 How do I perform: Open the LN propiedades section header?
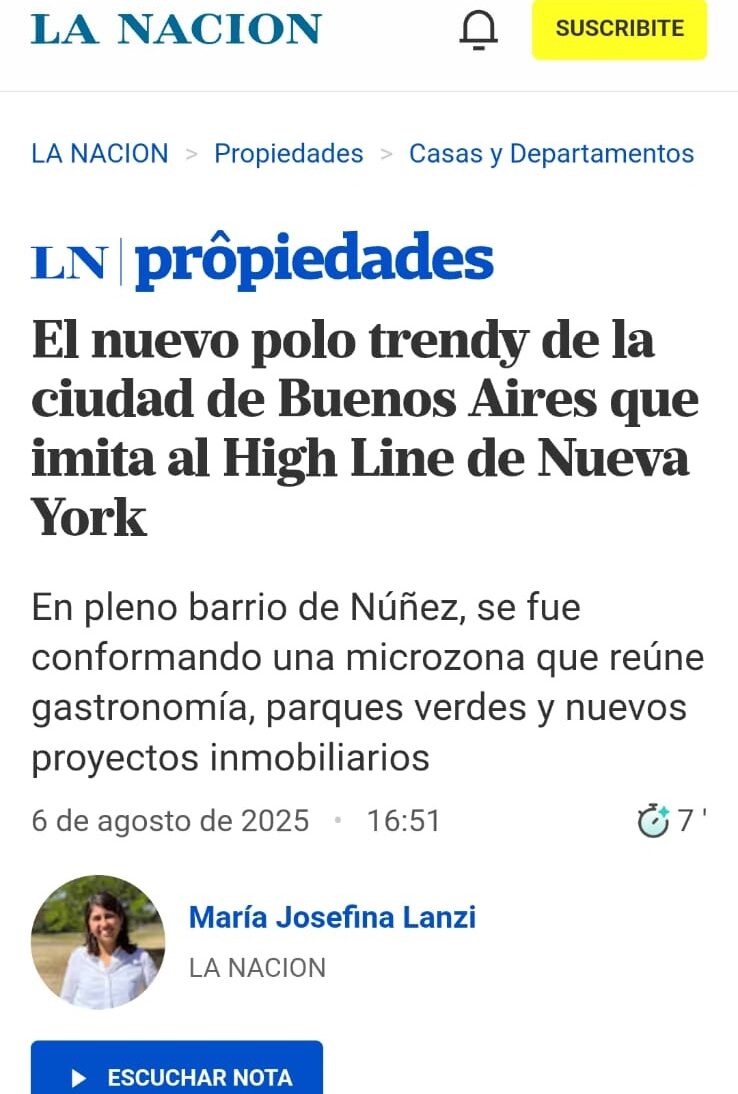click(x=263, y=260)
